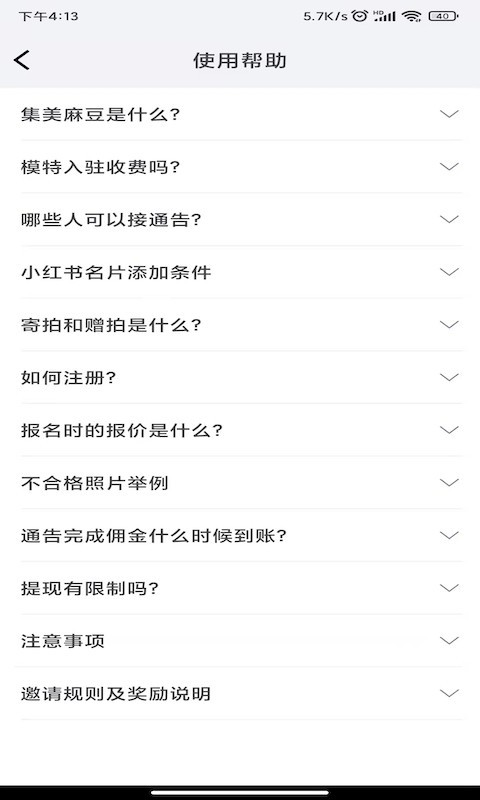Viewport: 480px width, 800px height.
Task: Expand the 注意事项 section
Action: click(240, 641)
